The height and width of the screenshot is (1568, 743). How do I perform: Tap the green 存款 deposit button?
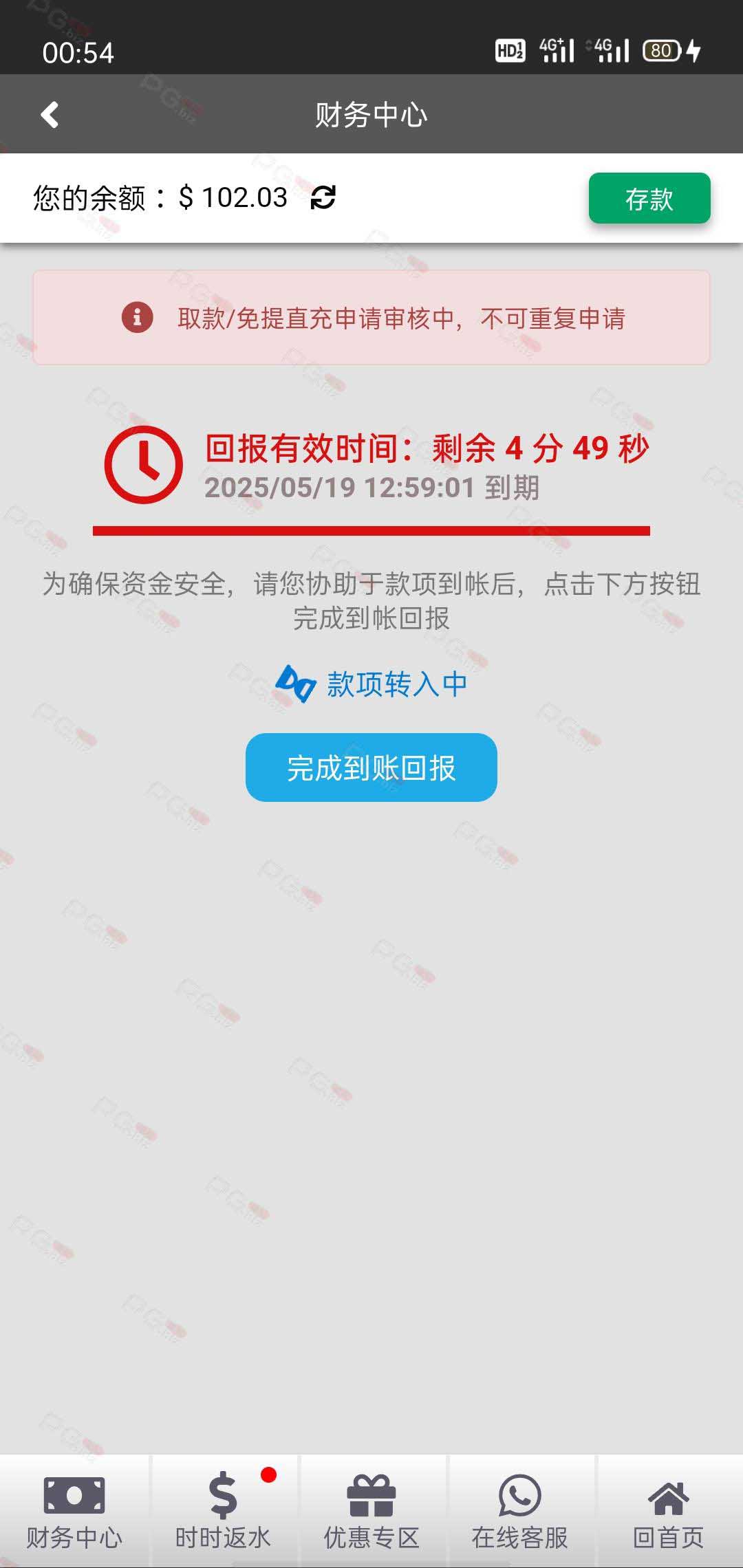tap(649, 198)
